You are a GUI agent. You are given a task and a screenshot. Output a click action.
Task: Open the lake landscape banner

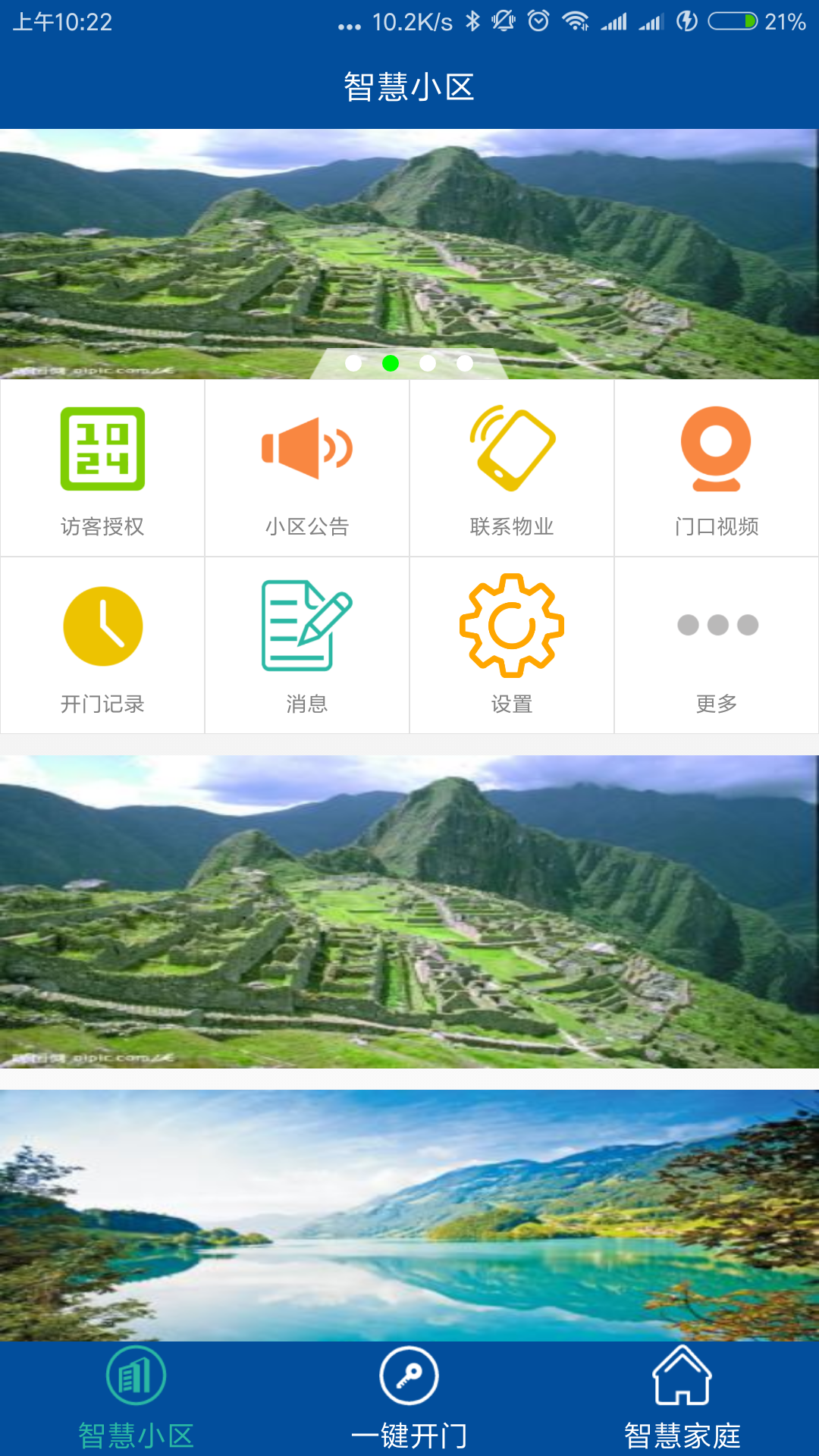click(x=409, y=1213)
